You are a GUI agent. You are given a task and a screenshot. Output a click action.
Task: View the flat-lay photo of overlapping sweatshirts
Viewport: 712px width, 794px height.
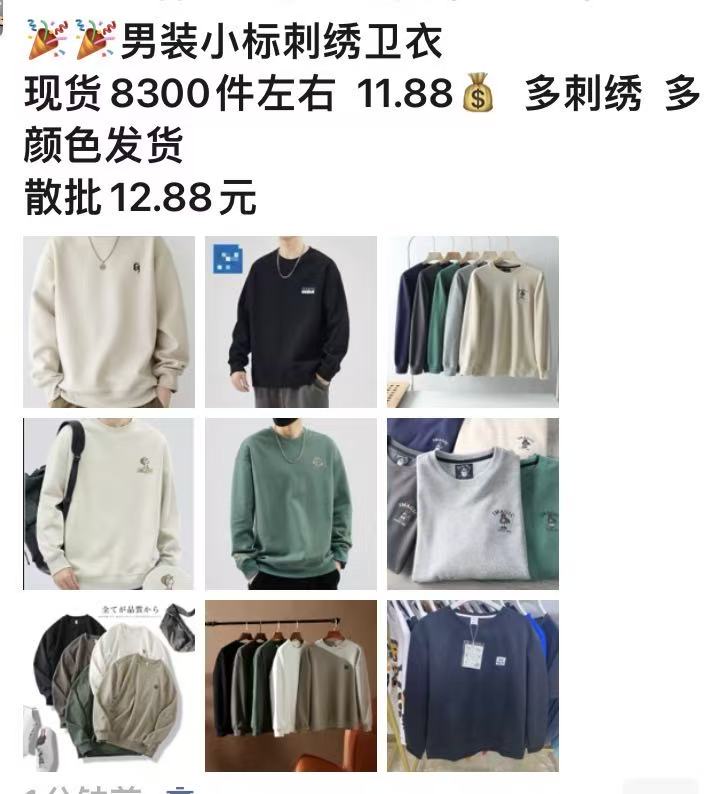tap(109, 686)
